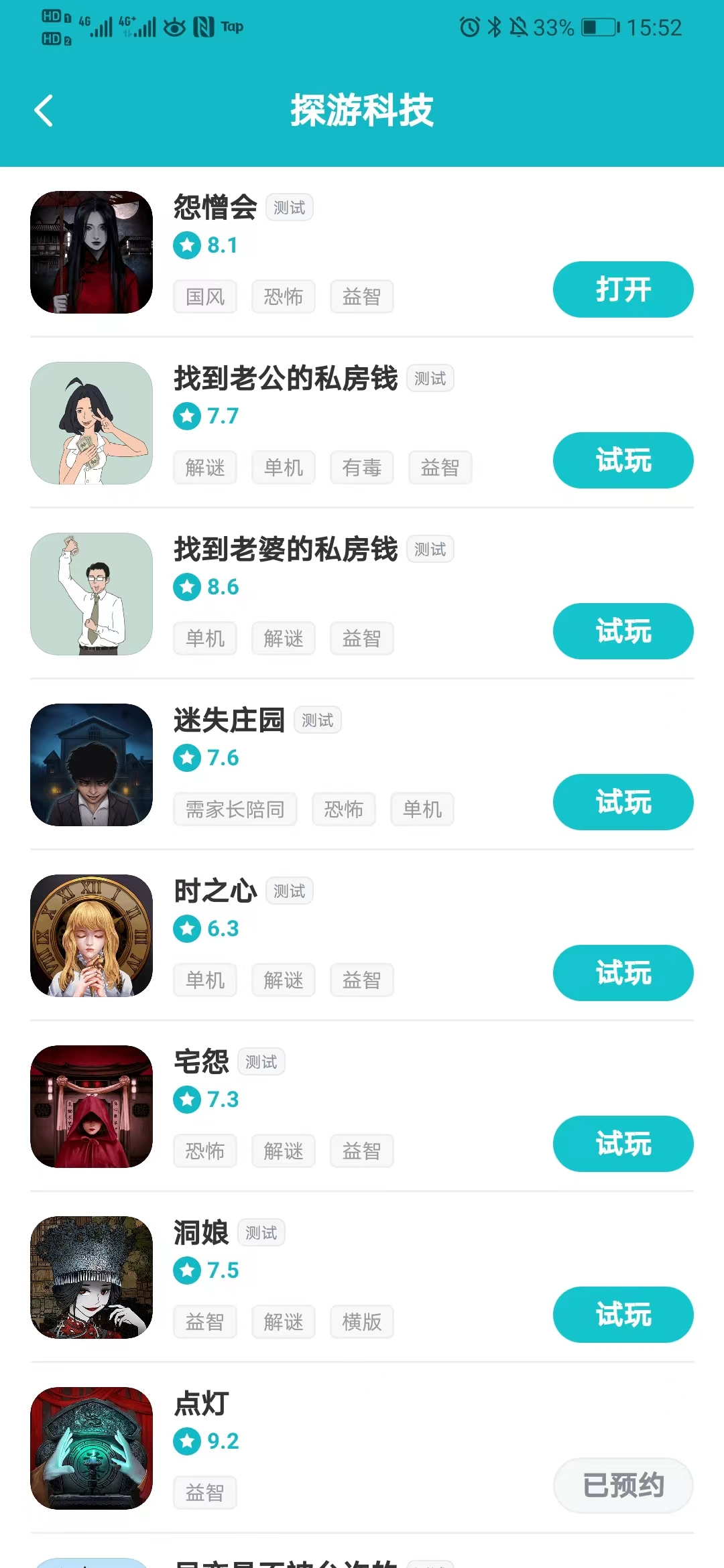Image resolution: width=724 pixels, height=1568 pixels.
Task: Tap 试玩 for 找到老公的私房钱
Action: click(623, 460)
